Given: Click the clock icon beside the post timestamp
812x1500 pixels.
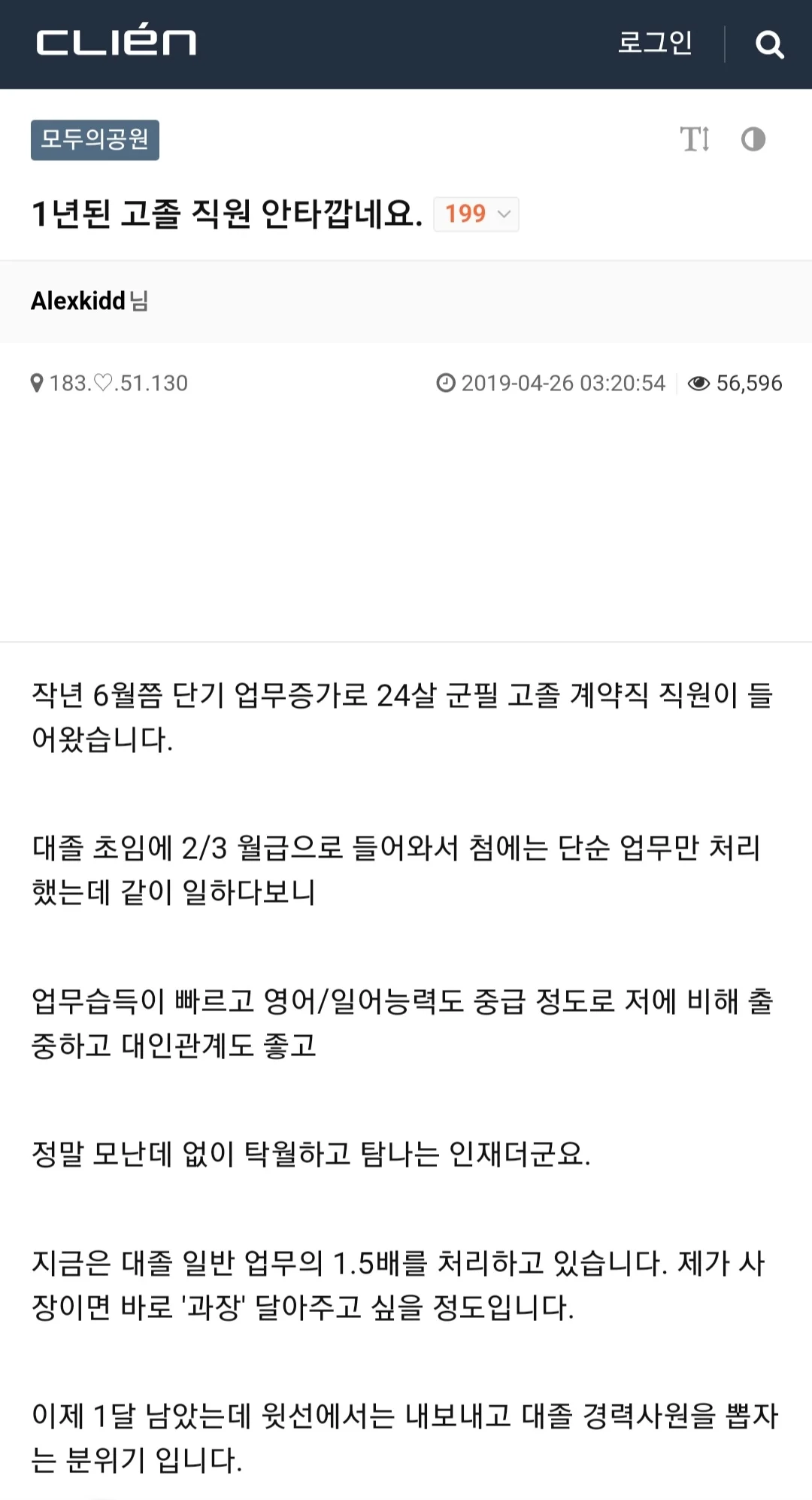Looking at the screenshot, I should point(447,384).
